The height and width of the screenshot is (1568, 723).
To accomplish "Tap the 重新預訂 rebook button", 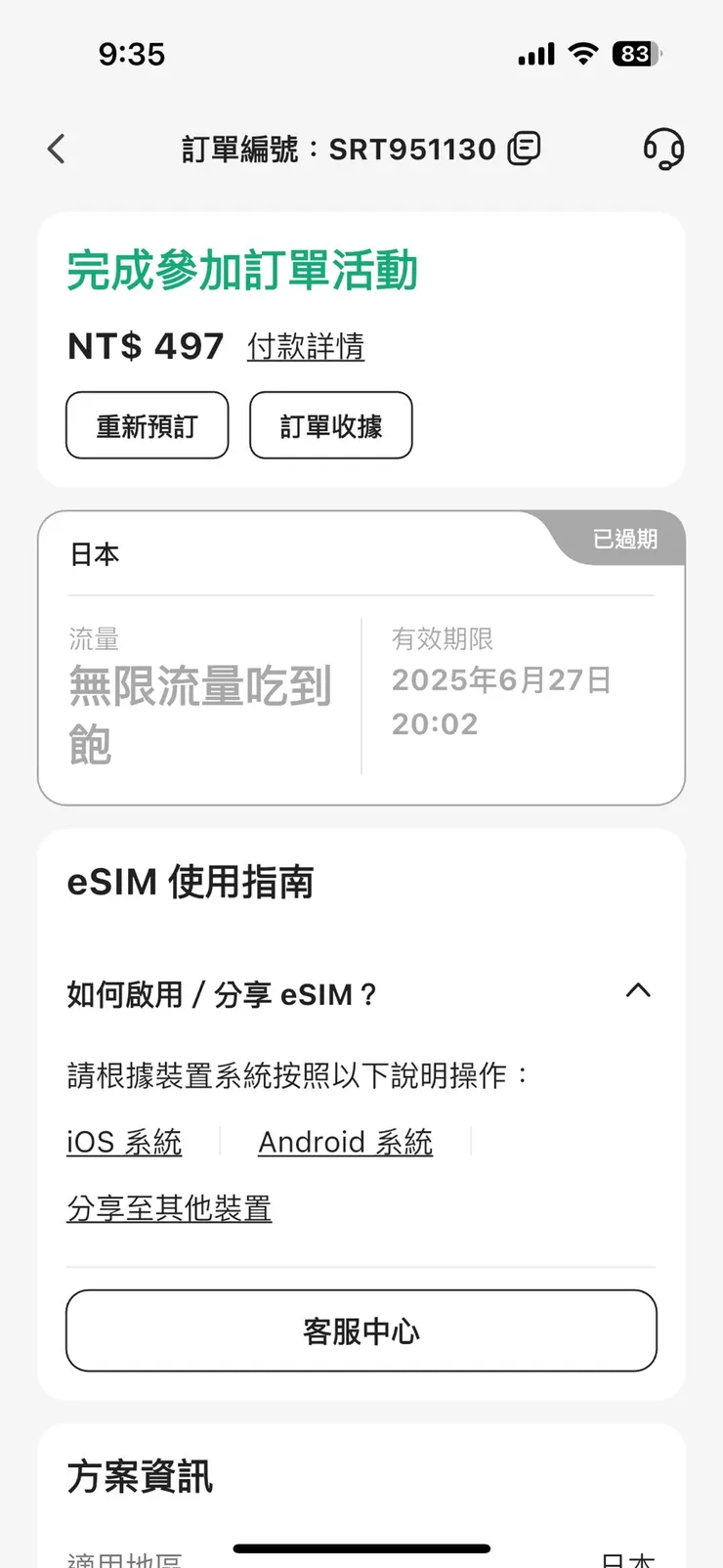I will coord(147,424).
